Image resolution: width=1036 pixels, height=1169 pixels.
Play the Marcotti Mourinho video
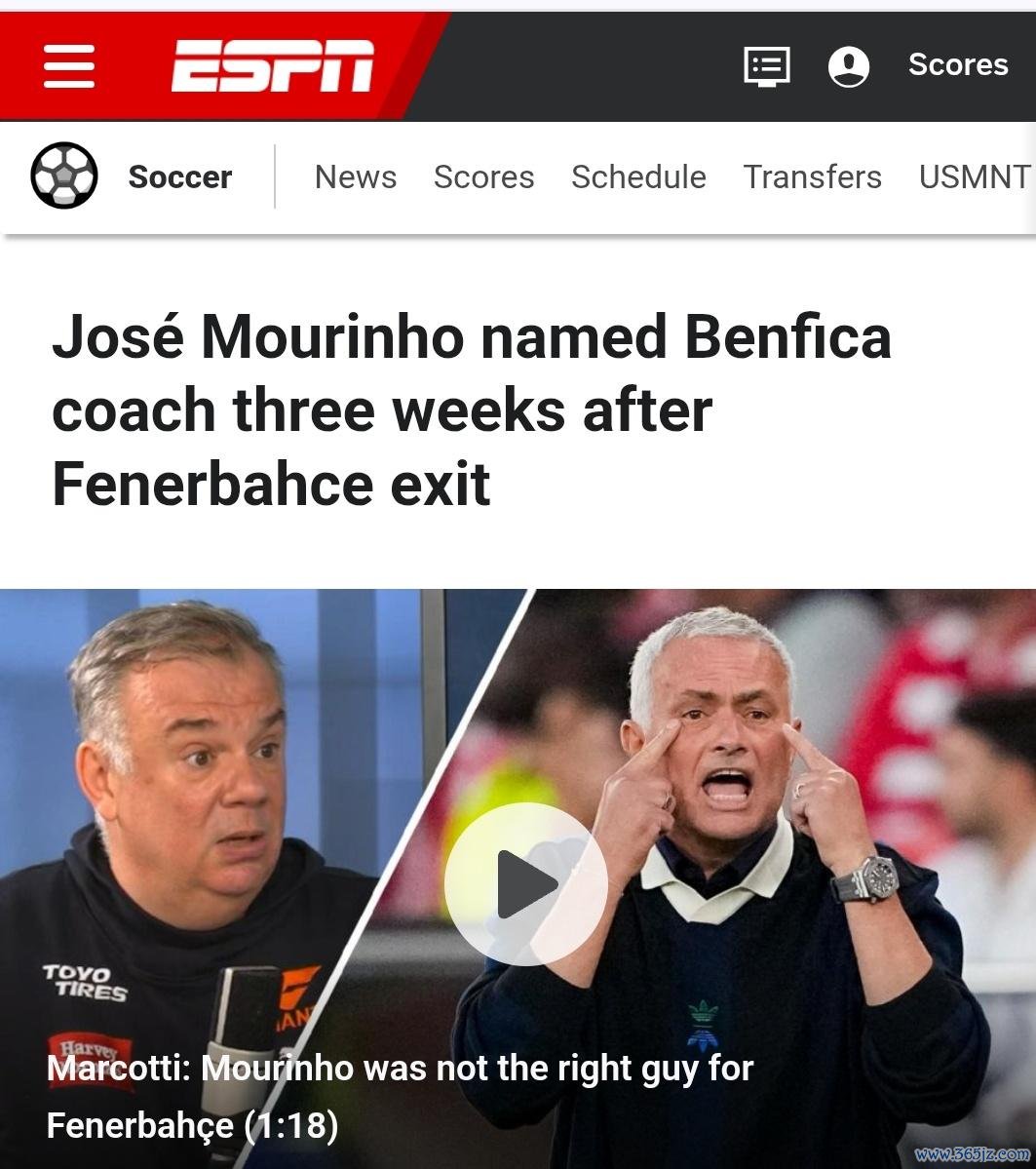click(525, 884)
